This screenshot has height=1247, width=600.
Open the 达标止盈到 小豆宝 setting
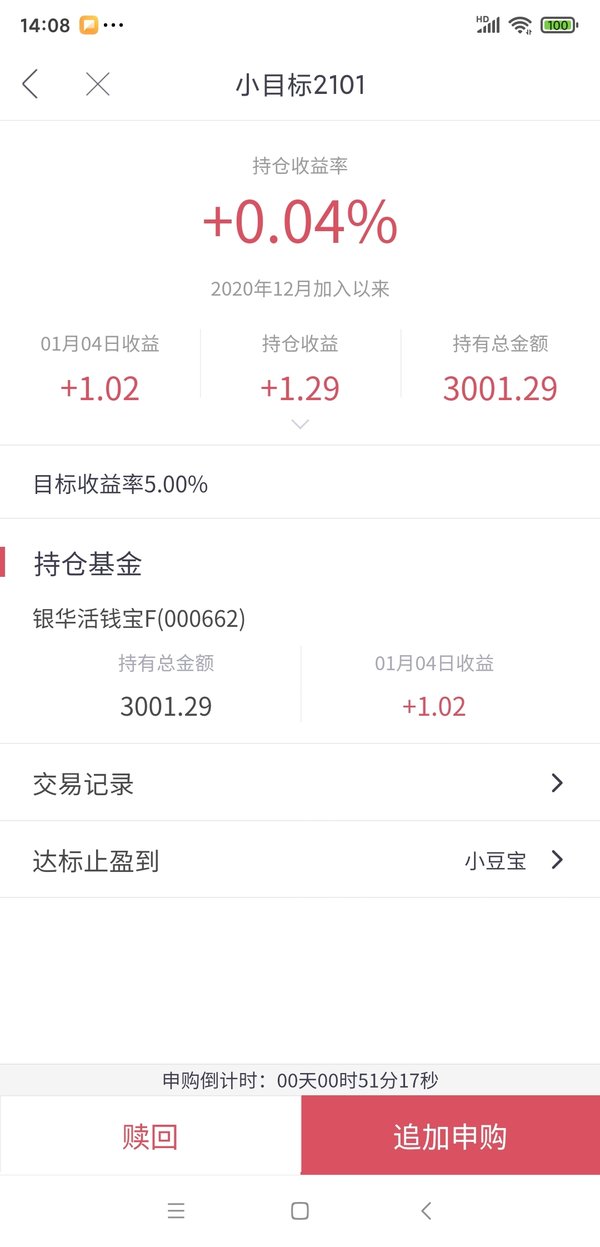[300, 860]
